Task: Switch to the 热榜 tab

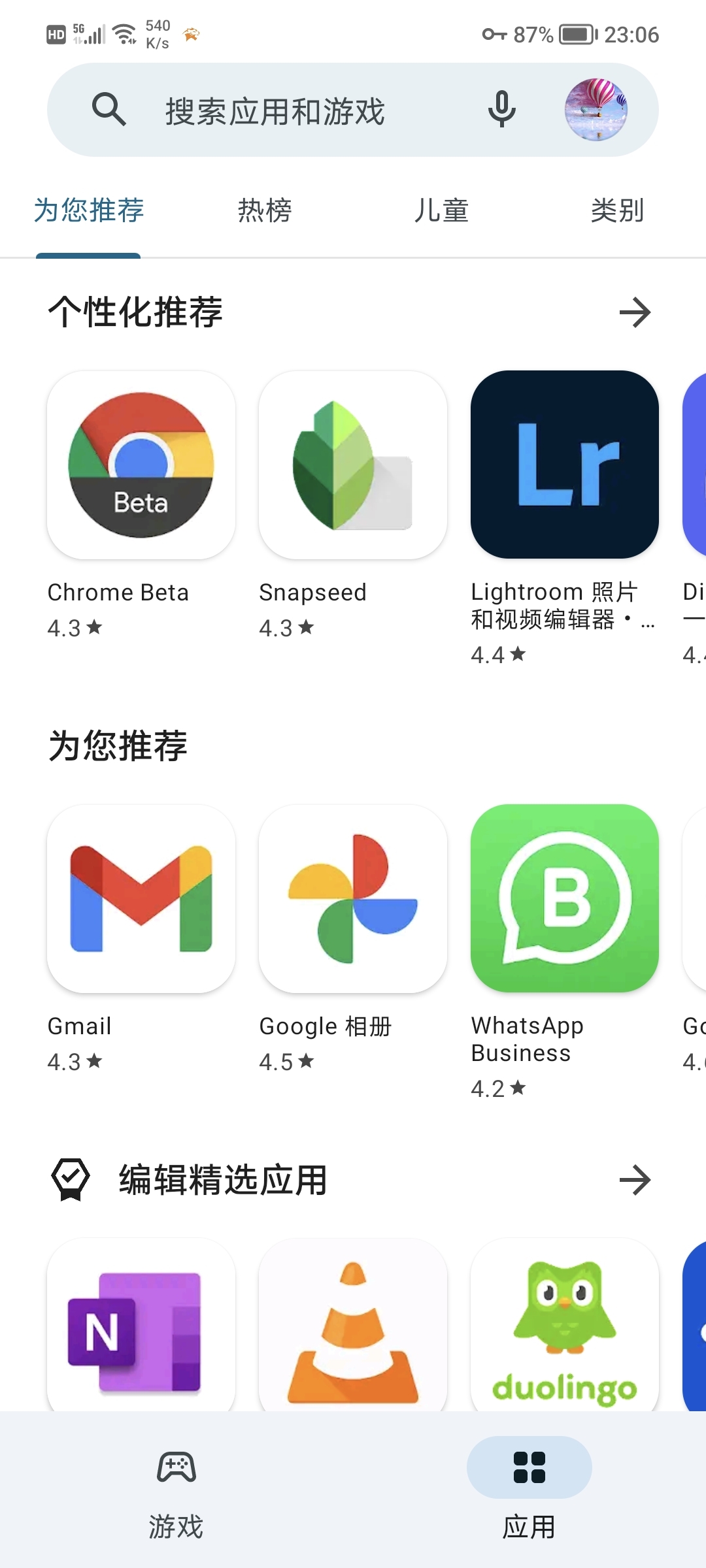Action: click(x=265, y=210)
